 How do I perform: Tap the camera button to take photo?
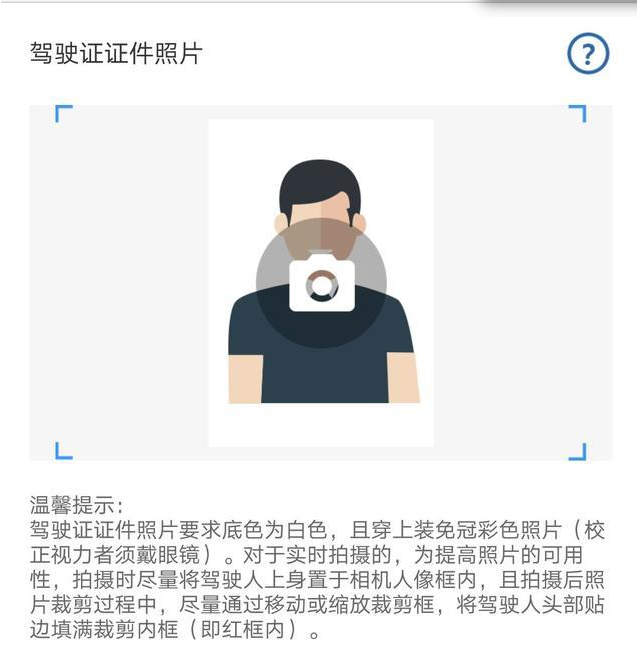coord(321,282)
